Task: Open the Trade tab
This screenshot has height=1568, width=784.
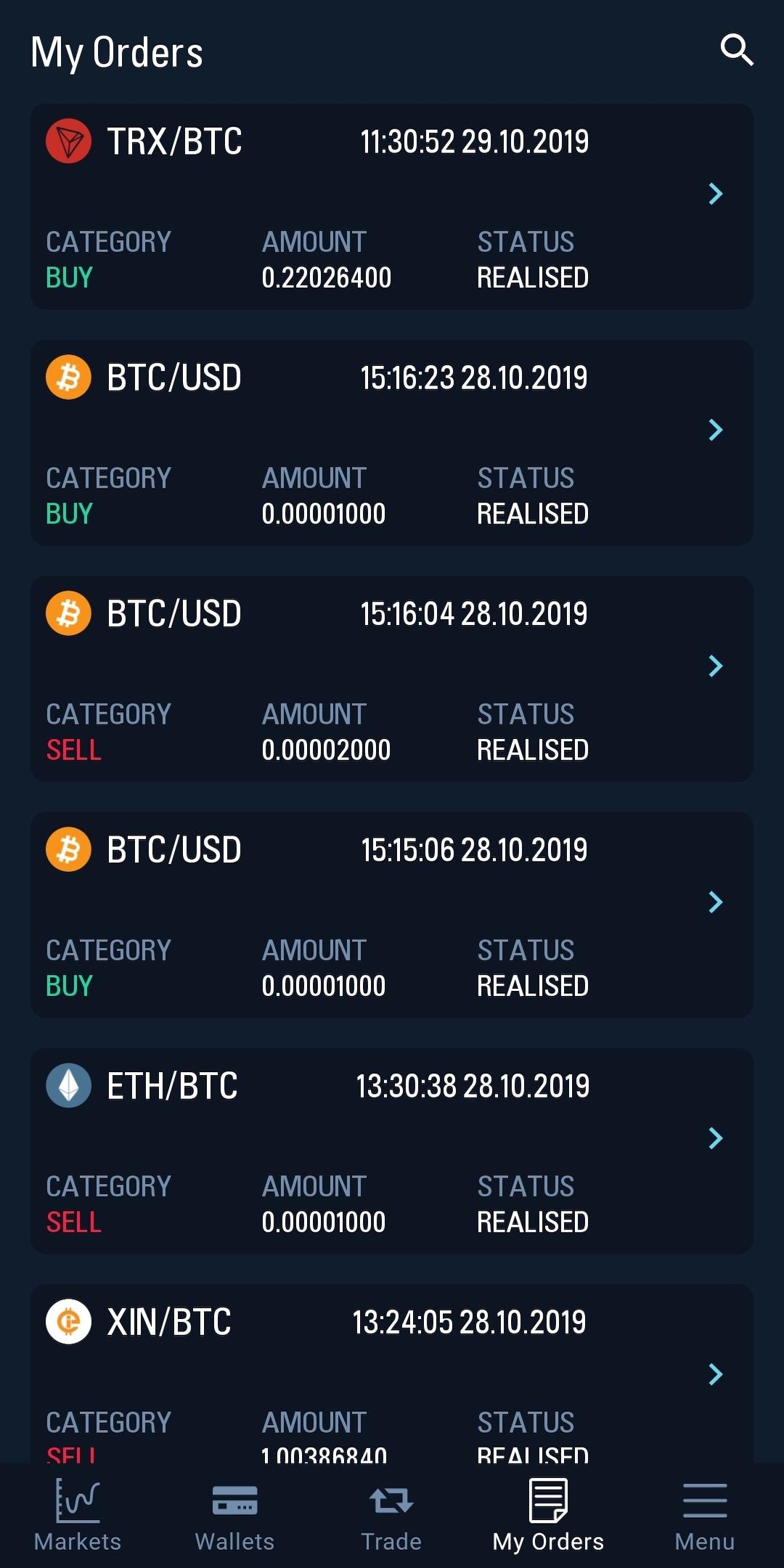Action: click(x=391, y=1516)
